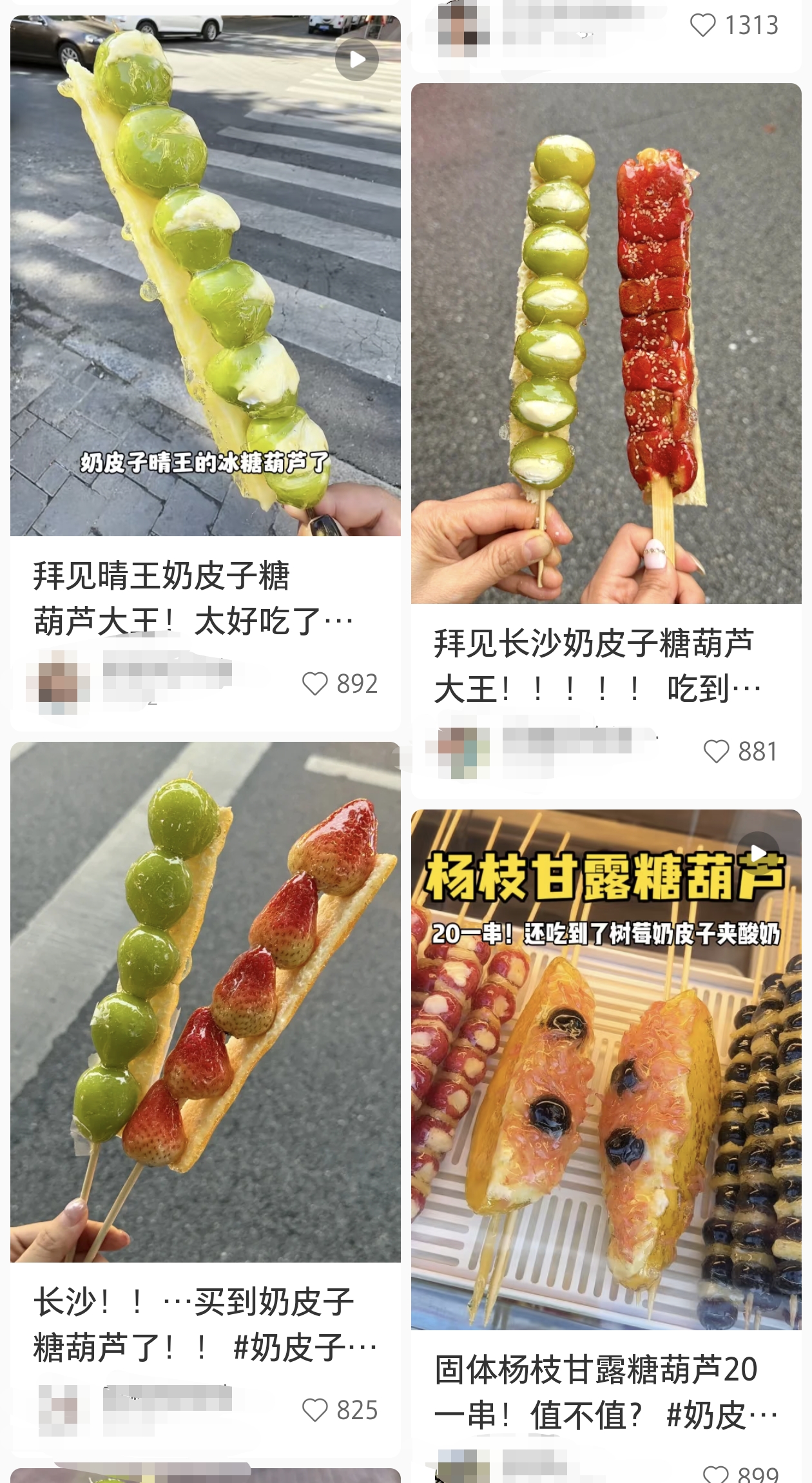
Task: Like the post with 1313 likes
Action: coord(702,26)
